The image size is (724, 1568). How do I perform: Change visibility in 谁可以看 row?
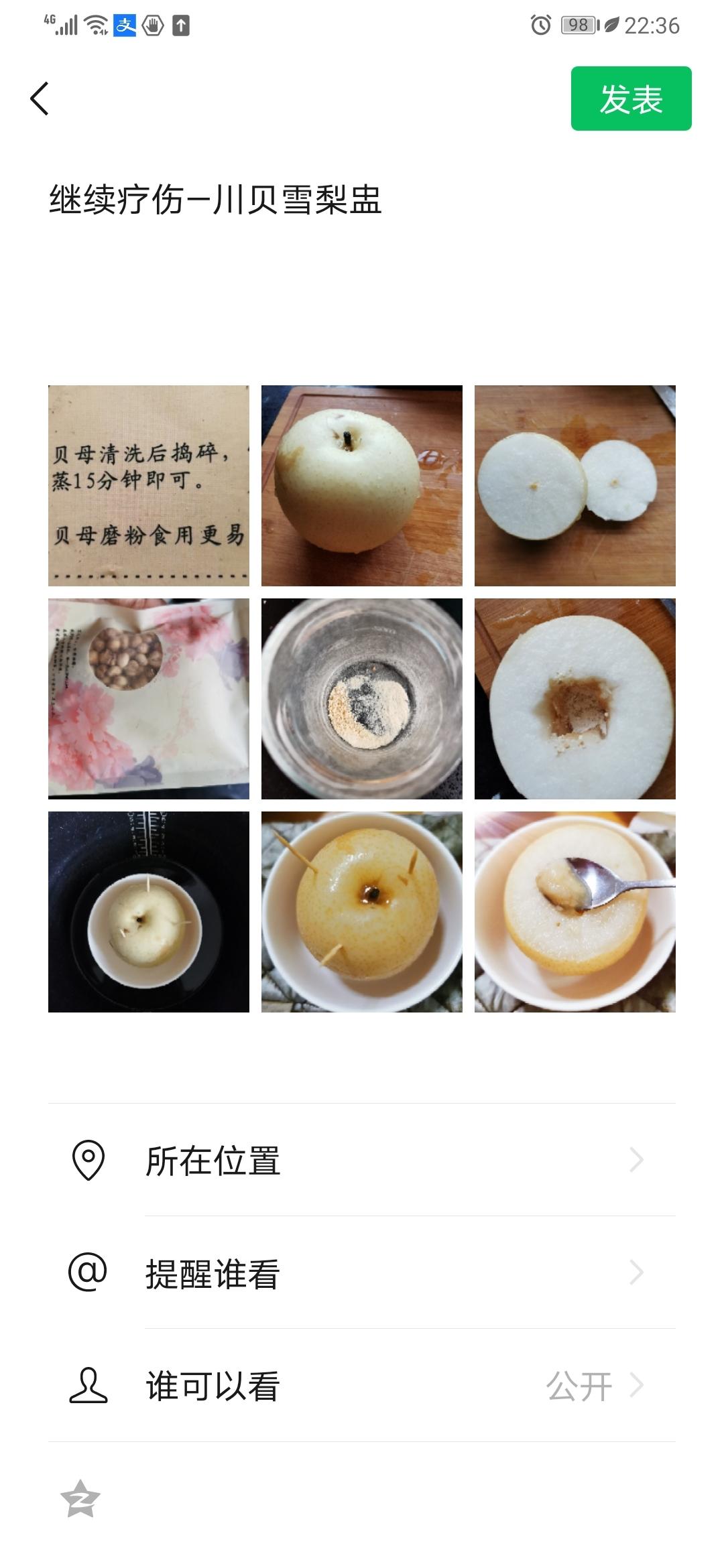pos(362,1385)
